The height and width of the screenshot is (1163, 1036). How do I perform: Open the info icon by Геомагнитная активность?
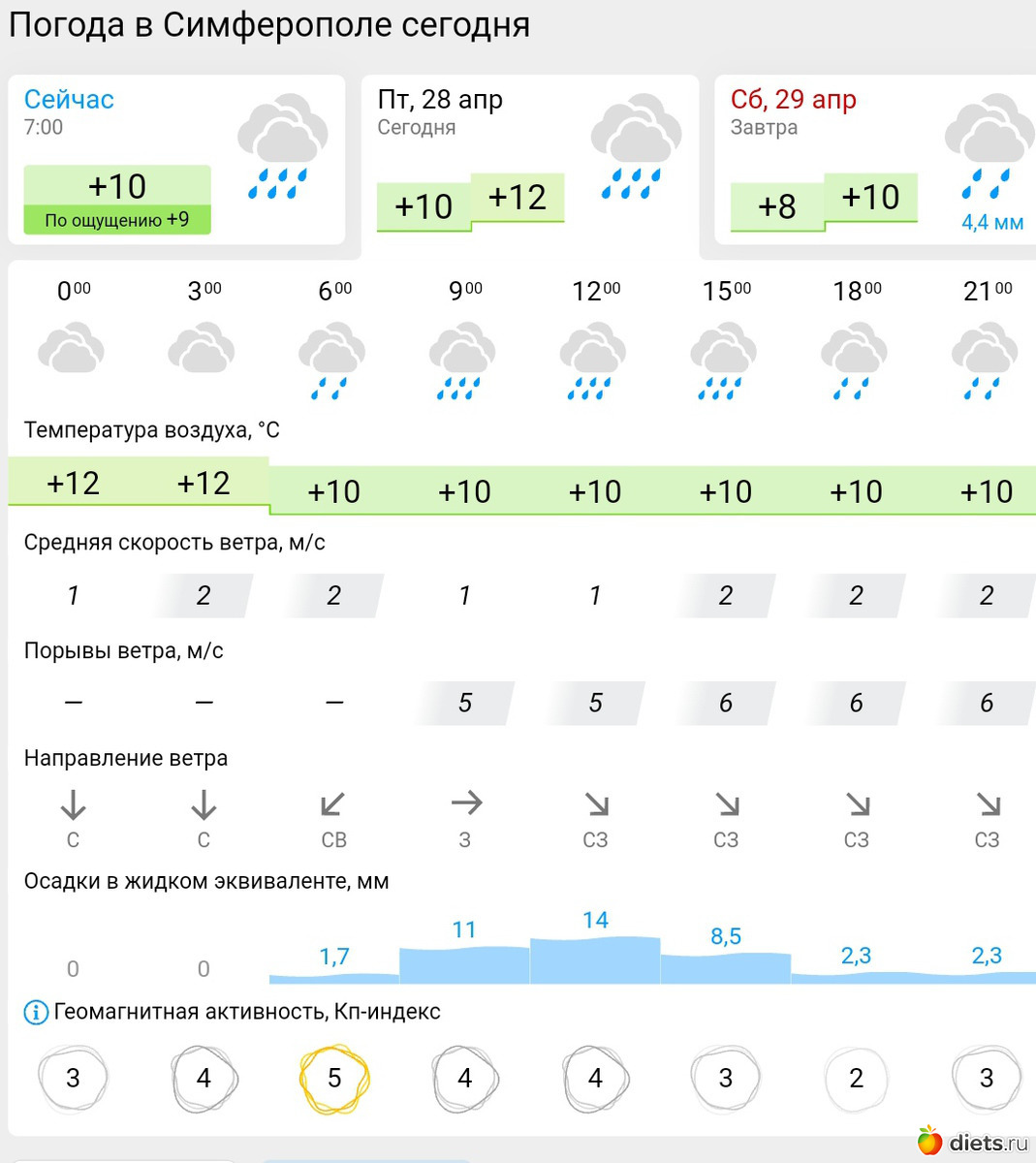[36, 1013]
